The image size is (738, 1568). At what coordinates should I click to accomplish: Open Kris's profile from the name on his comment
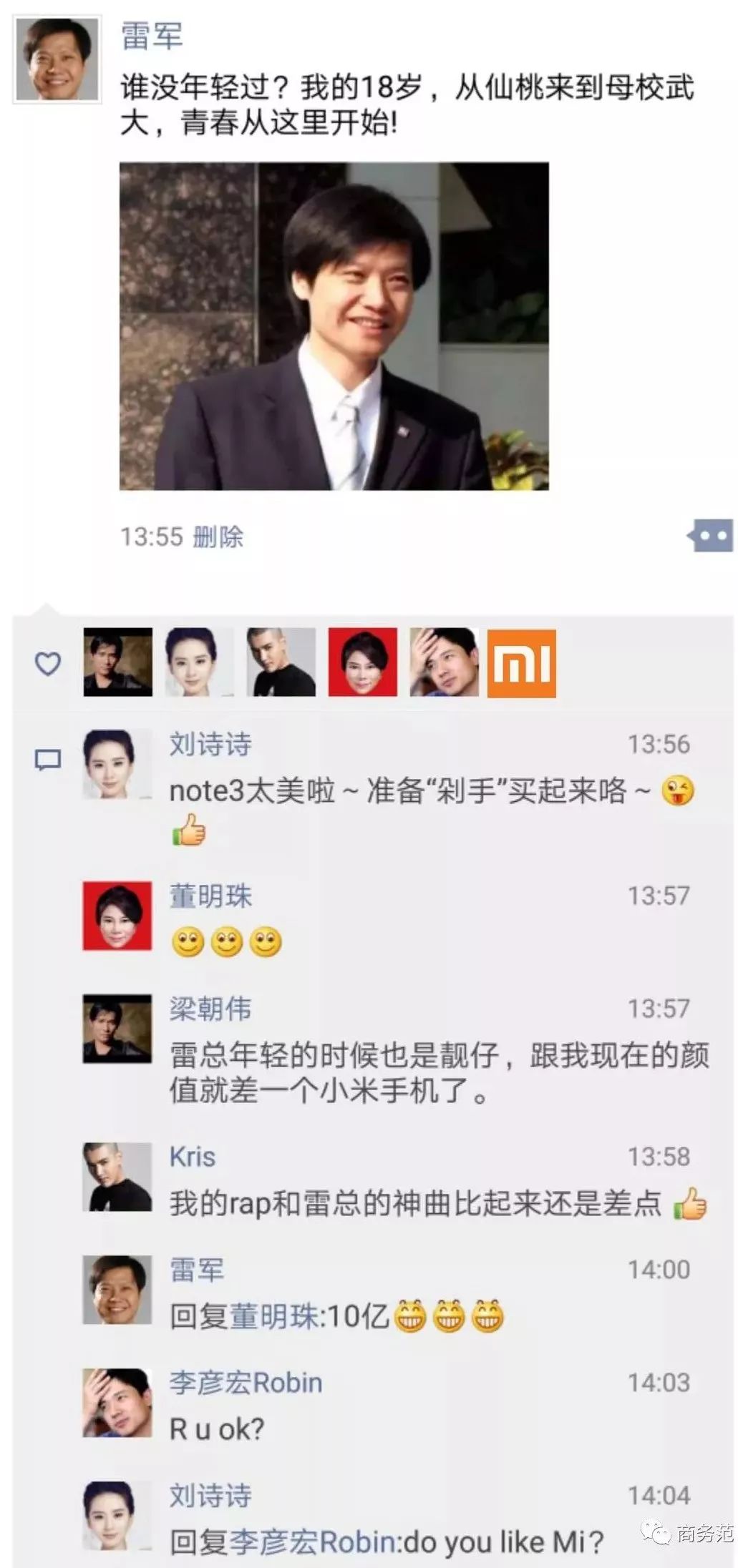192,1157
